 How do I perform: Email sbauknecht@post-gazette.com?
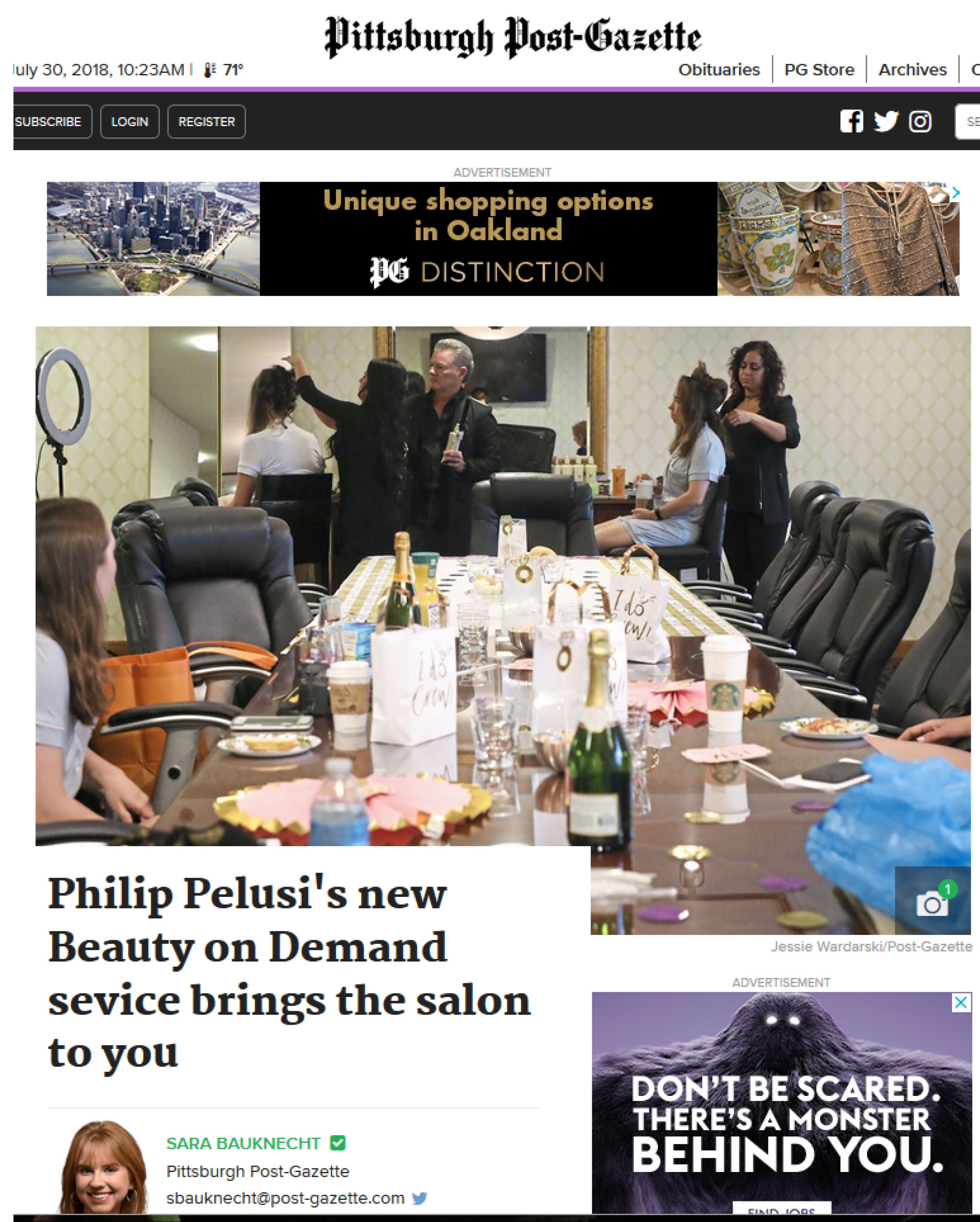point(285,1198)
